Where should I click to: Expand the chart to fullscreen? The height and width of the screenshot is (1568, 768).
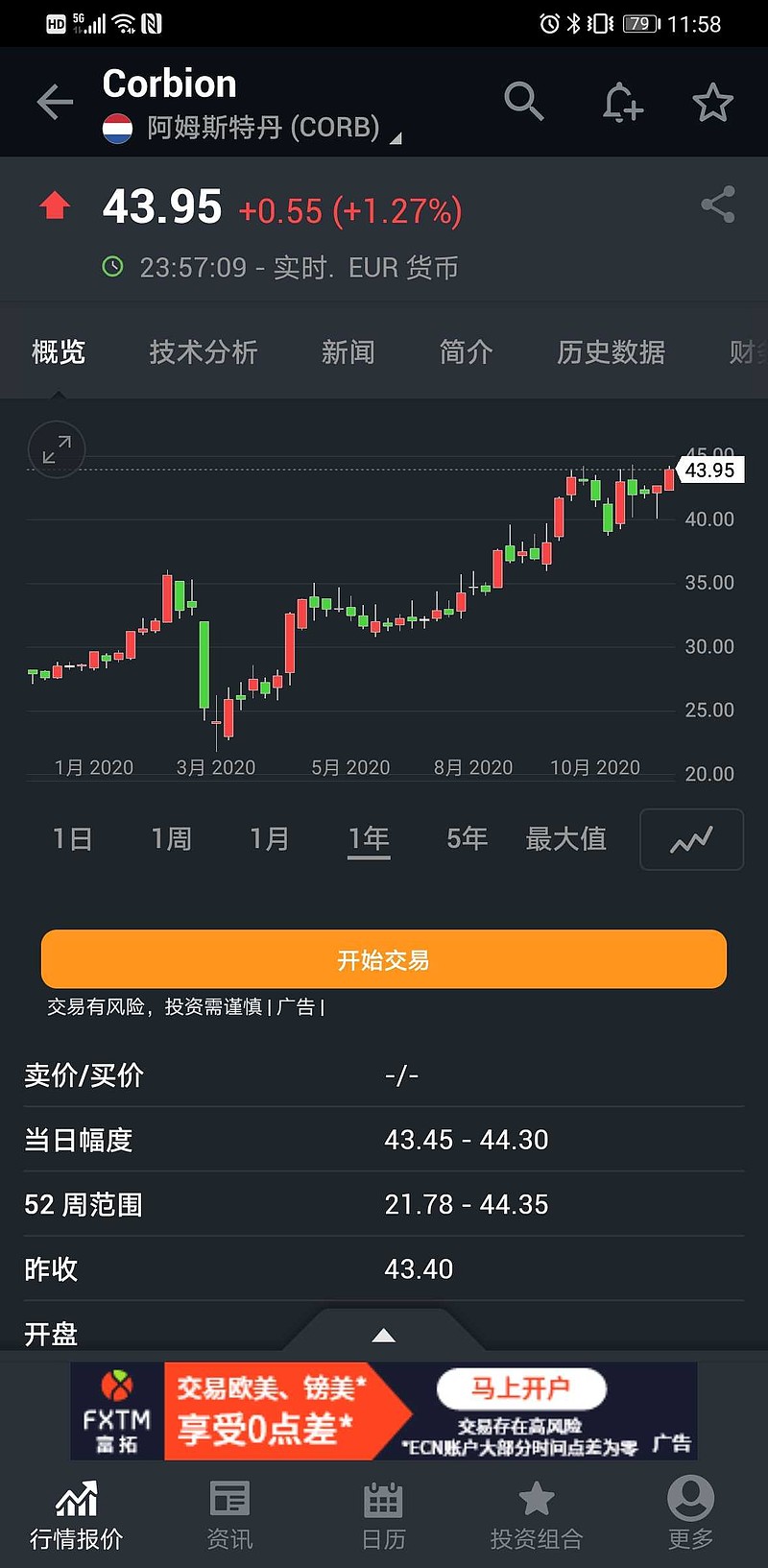[56, 449]
